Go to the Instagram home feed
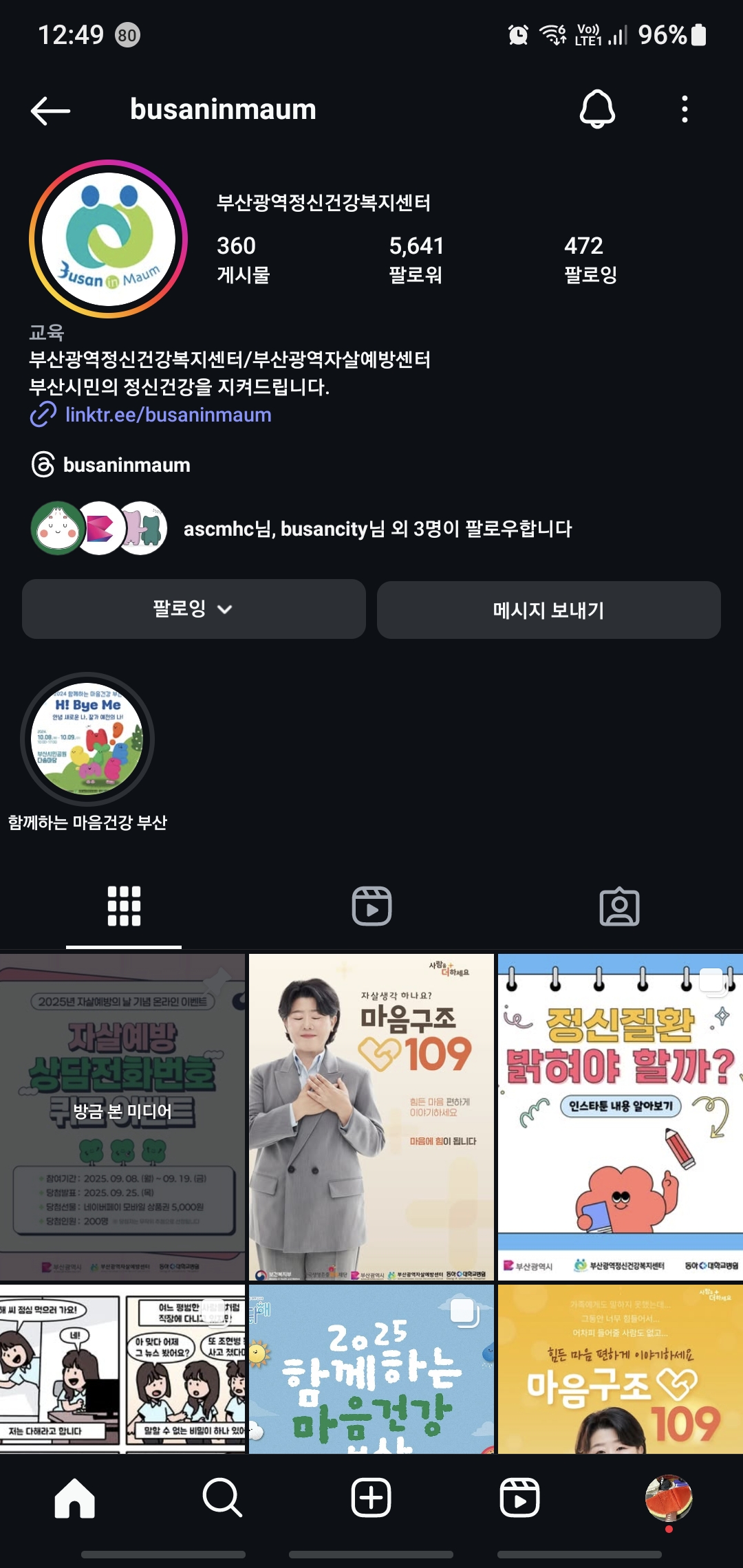Screen dimensions: 743x1568 (74, 1498)
